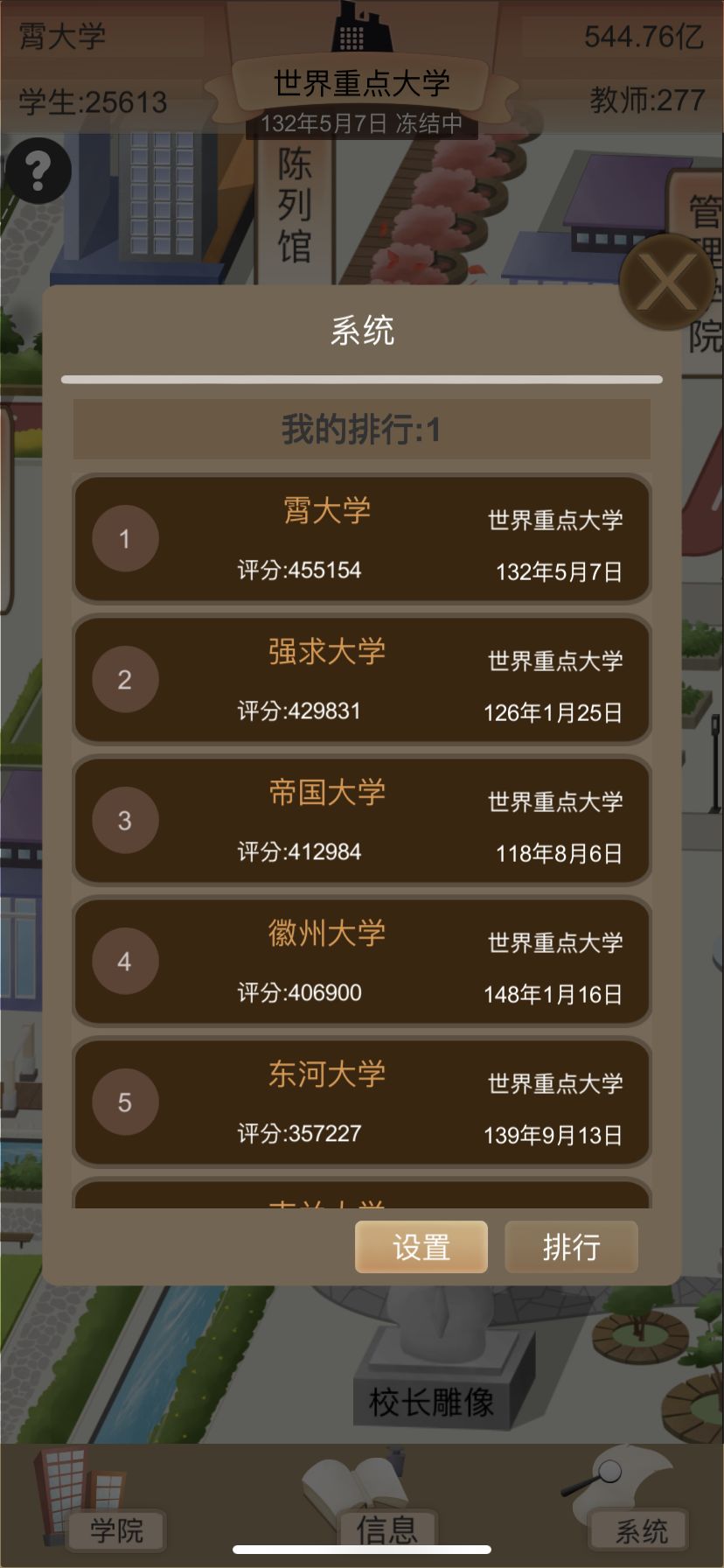Open the 设置 settings button
Viewport: 724px width, 1568px height.
click(x=421, y=1247)
